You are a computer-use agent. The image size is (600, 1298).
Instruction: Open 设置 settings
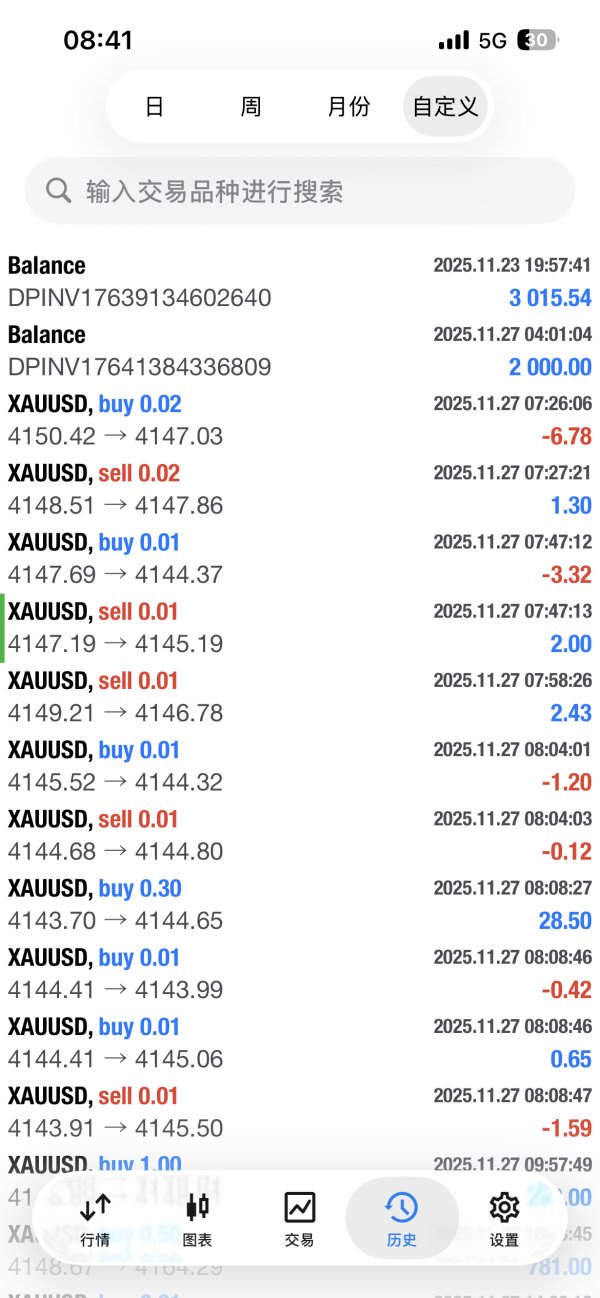click(504, 1220)
